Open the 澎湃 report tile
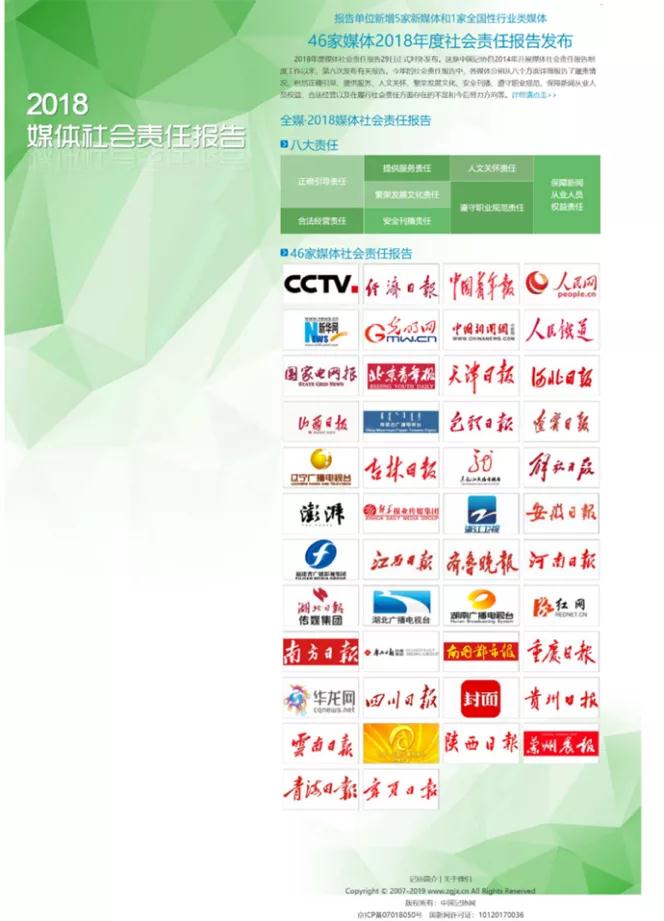 (320, 514)
